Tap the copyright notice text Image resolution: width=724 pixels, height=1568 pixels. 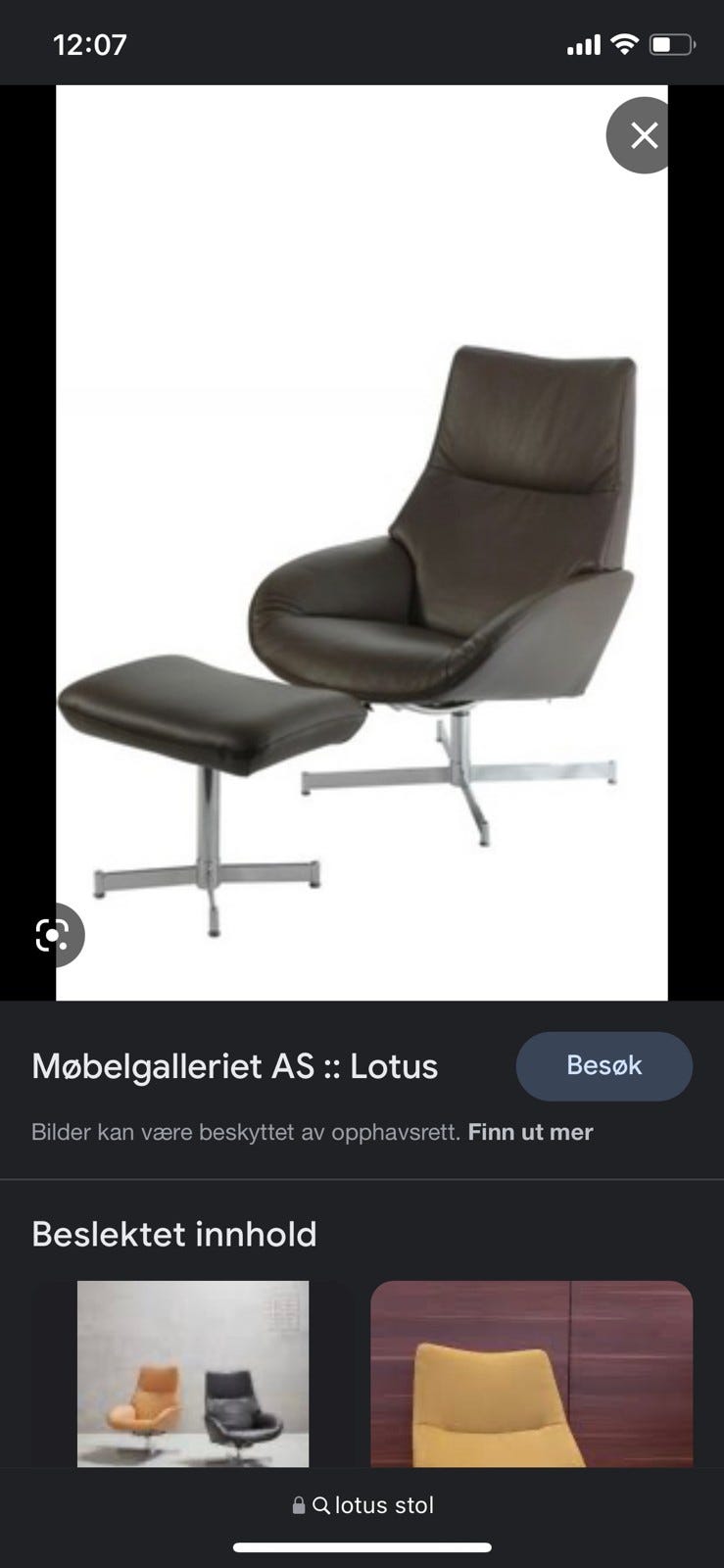point(245,1132)
